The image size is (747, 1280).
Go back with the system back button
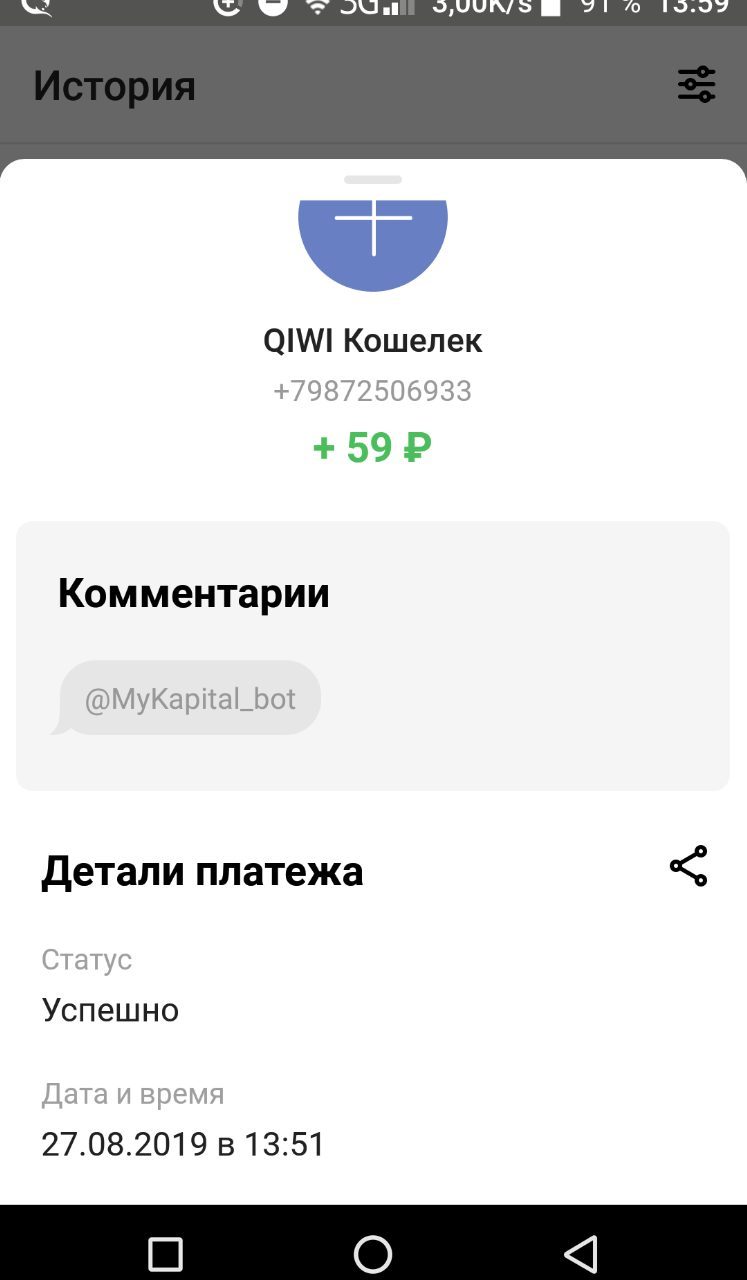[581, 1254]
